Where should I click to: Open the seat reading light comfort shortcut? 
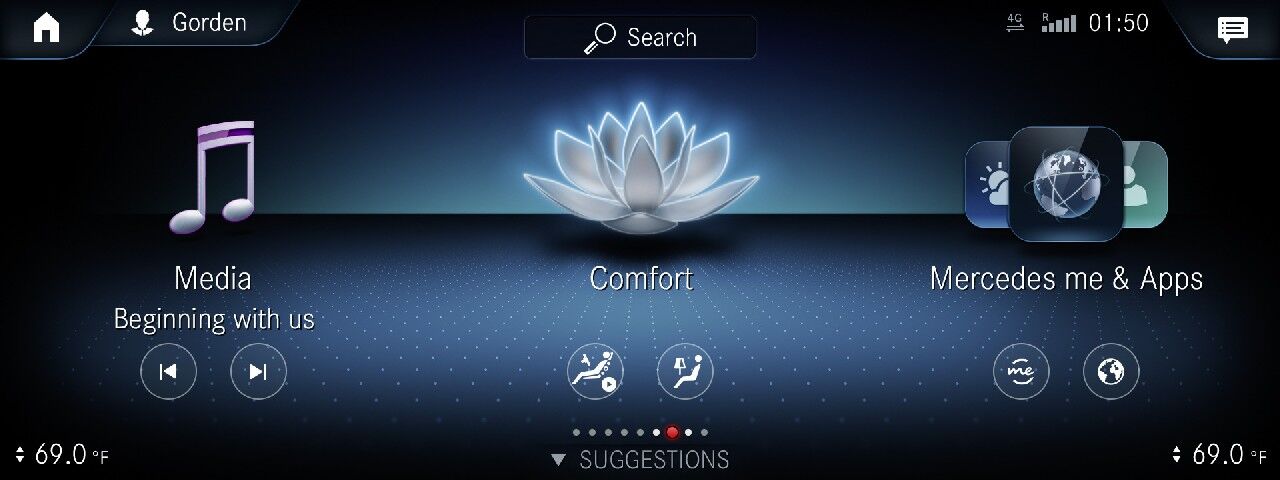pyautogui.click(x=685, y=372)
